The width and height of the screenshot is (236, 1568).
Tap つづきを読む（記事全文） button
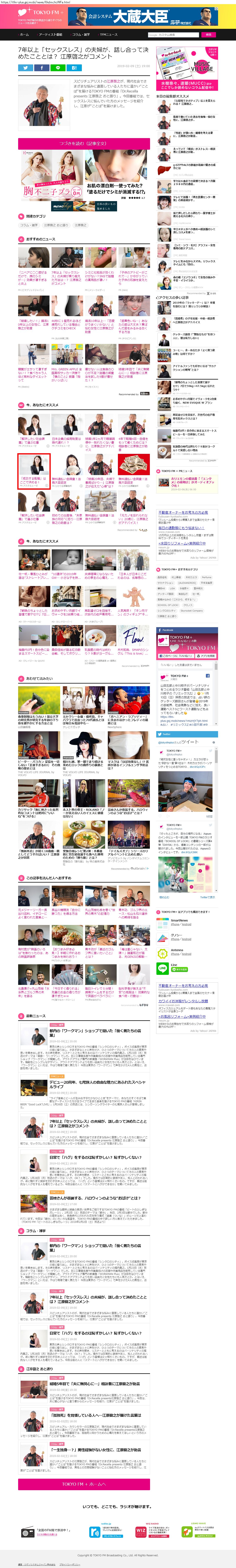pyautogui.click(x=83, y=143)
